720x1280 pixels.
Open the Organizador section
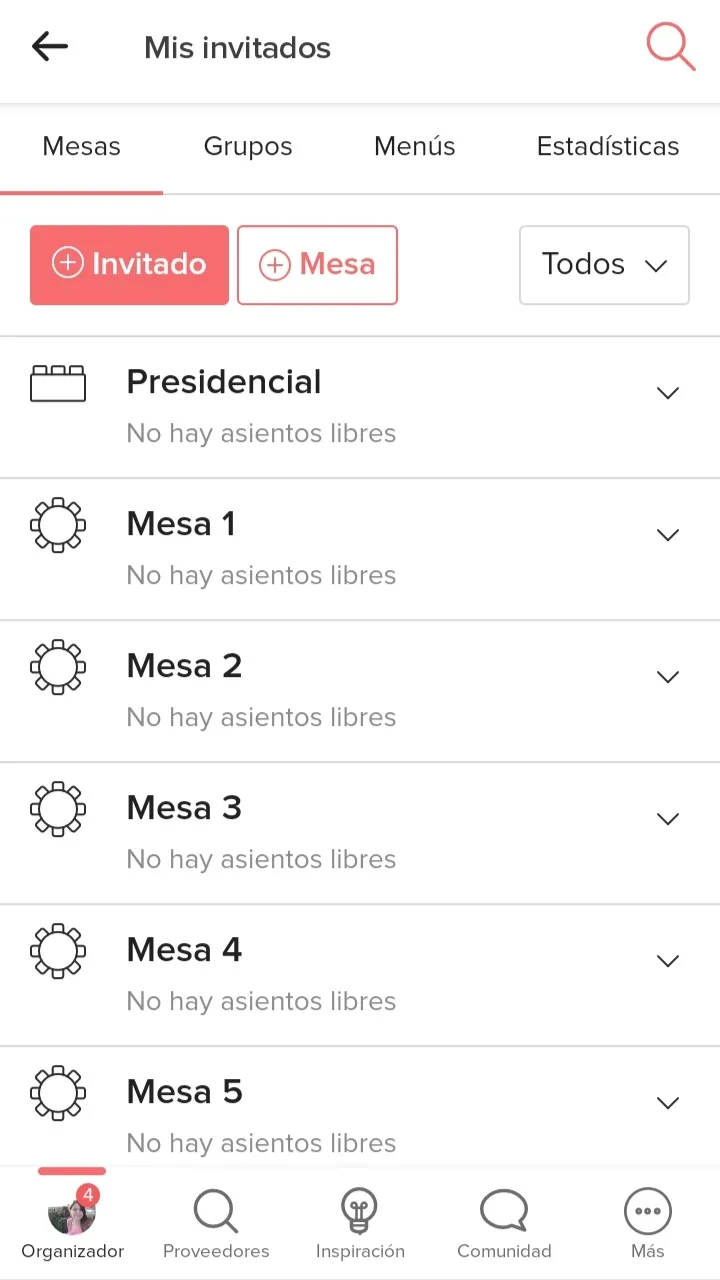pyautogui.click(x=72, y=1222)
